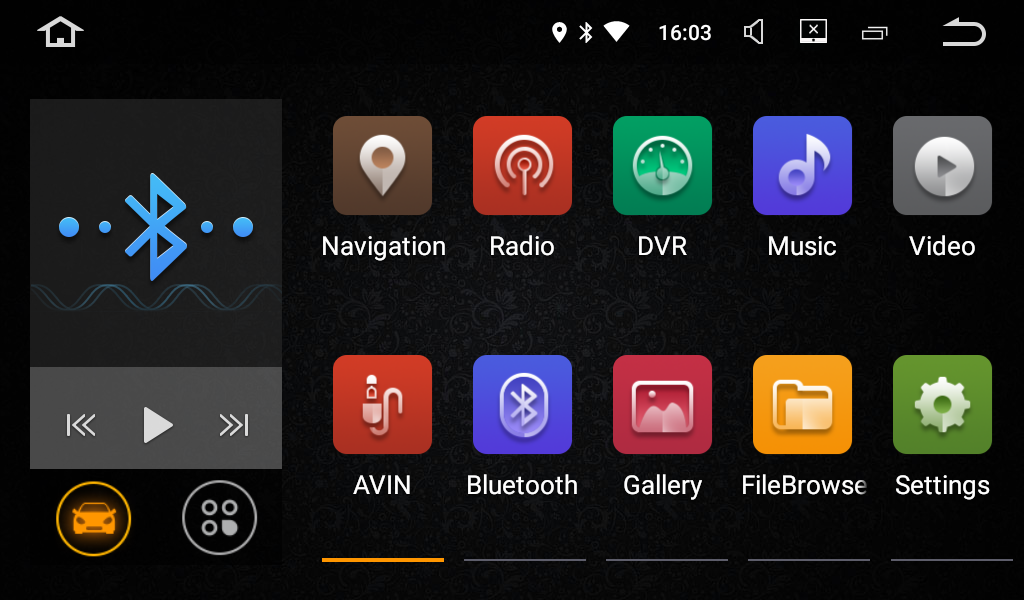Go back to the previous track
The height and width of the screenshot is (600, 1024).
click(x=81, y=425)
